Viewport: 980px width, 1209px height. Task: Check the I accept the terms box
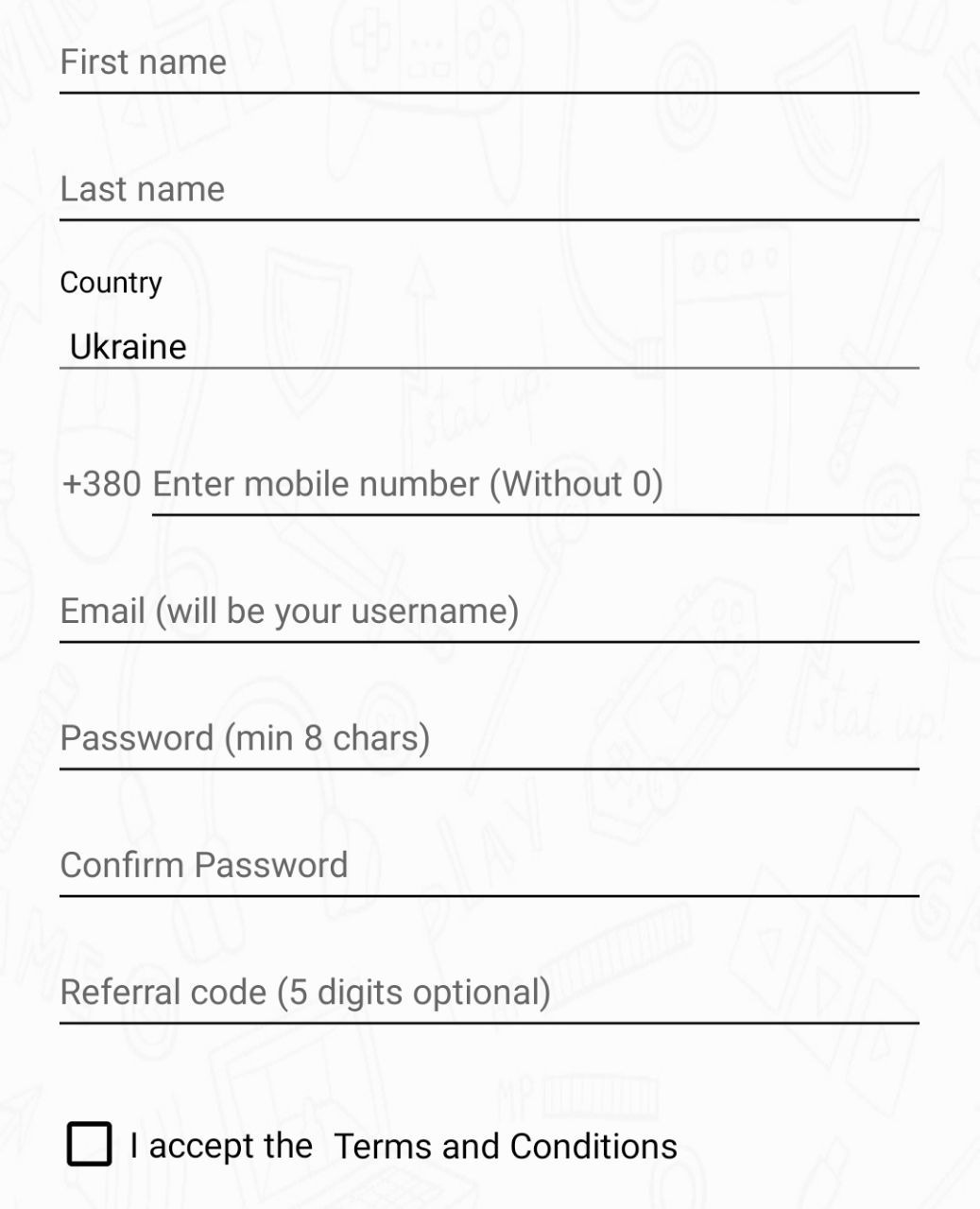point(90,1145)
